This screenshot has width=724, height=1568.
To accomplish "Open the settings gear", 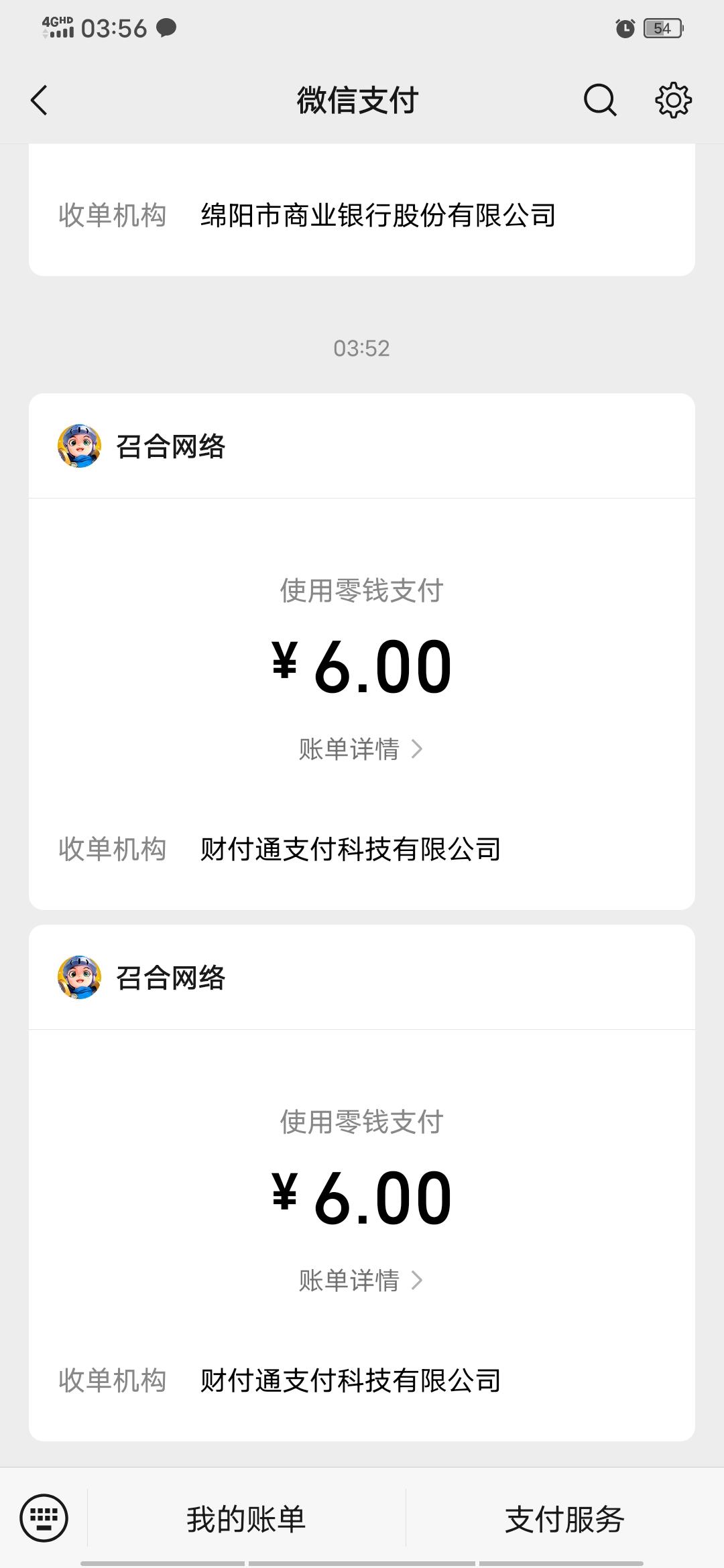I will click(673, 101).
